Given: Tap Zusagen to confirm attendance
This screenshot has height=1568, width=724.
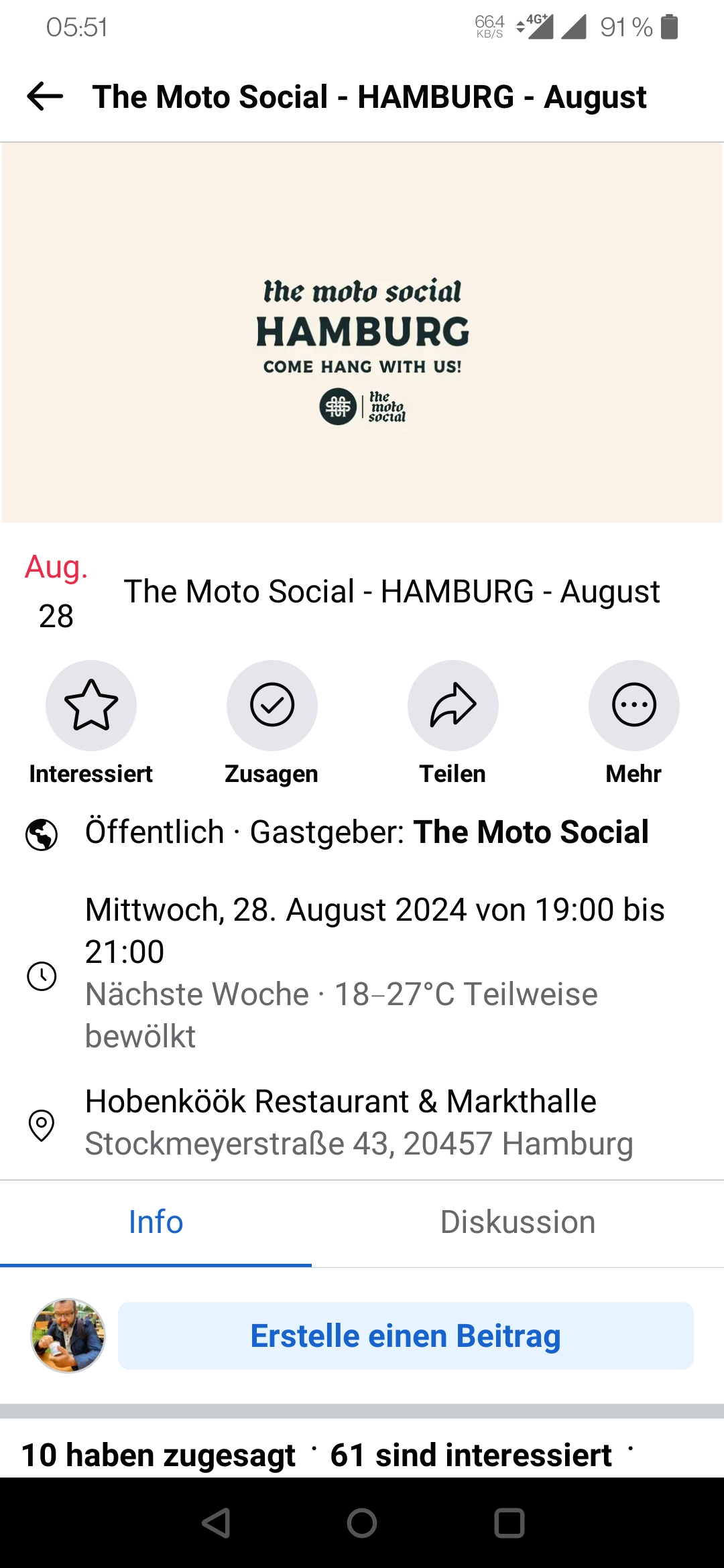Looking at the screenshot, I should tap(271, 706).
